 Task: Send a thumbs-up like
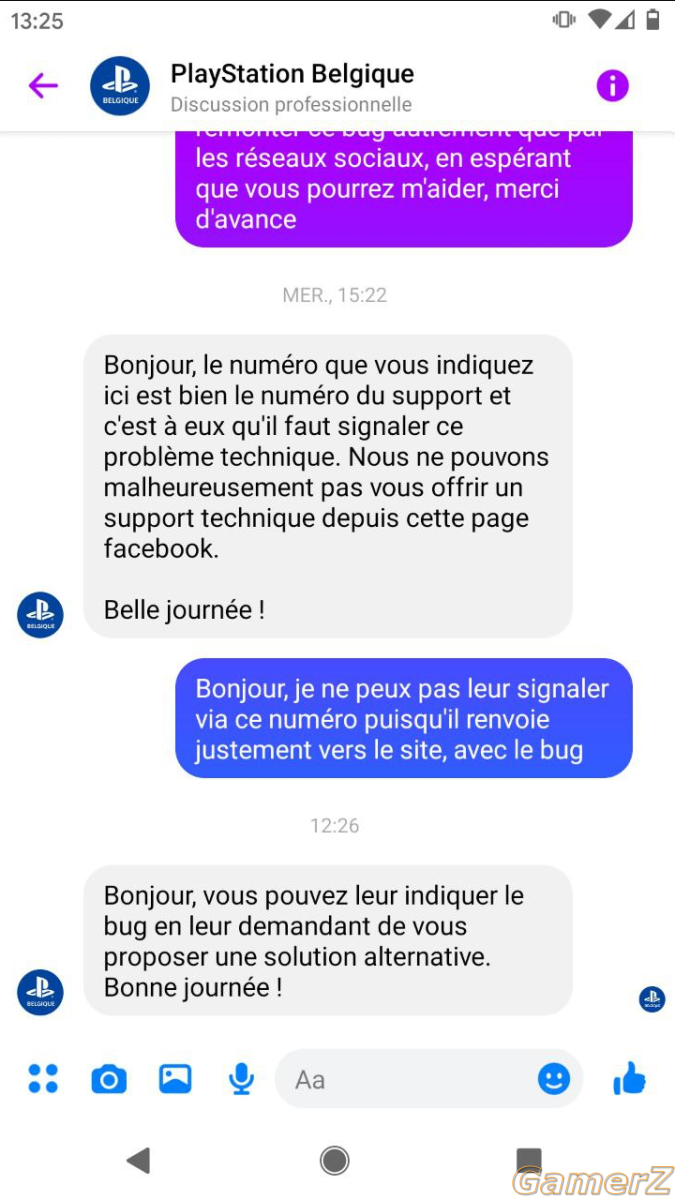[629, 1079]
